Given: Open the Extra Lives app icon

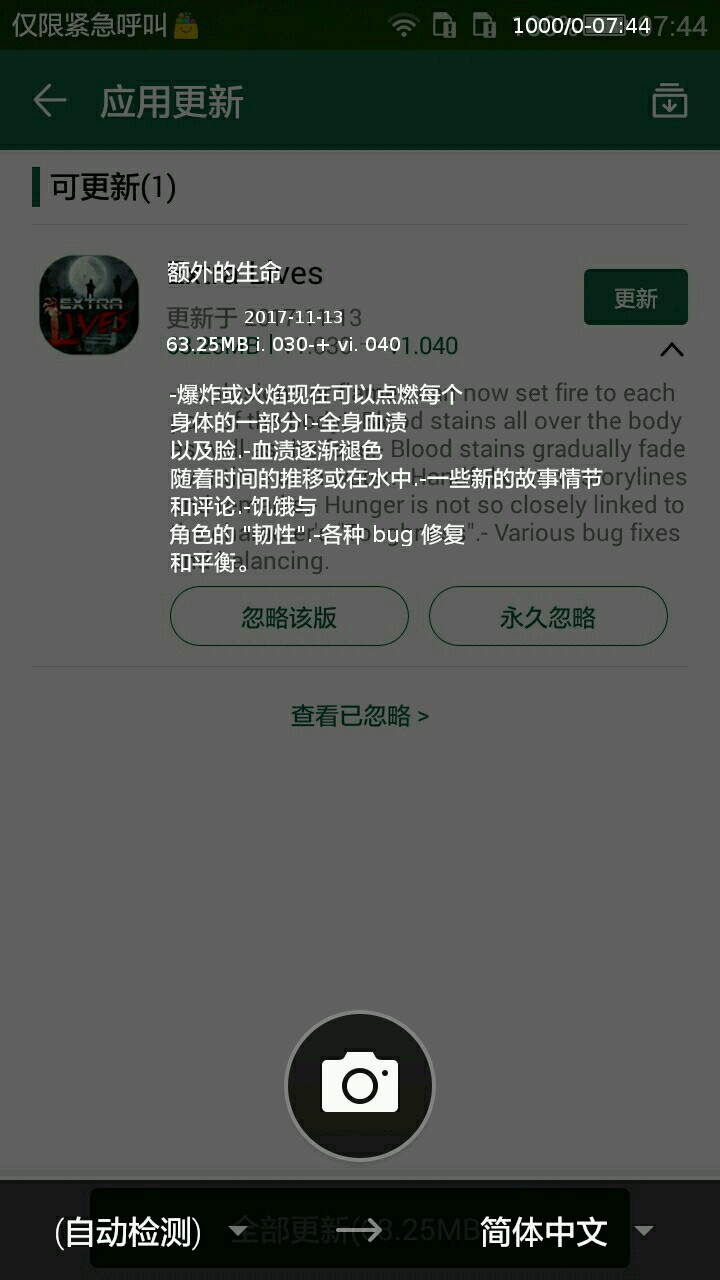Looking at the screenshot, I should [x=89, y=304].
